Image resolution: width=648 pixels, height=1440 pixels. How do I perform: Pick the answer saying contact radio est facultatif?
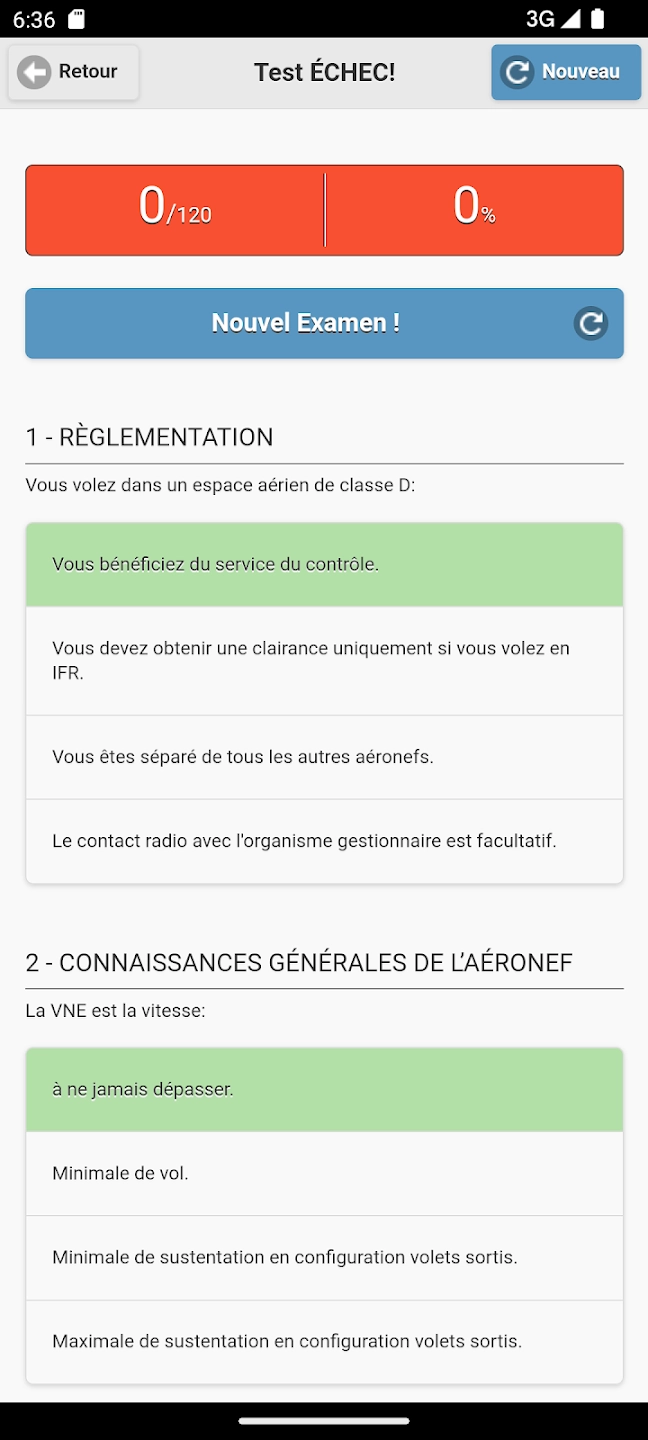pyautogui.click(x=324, y=841)
